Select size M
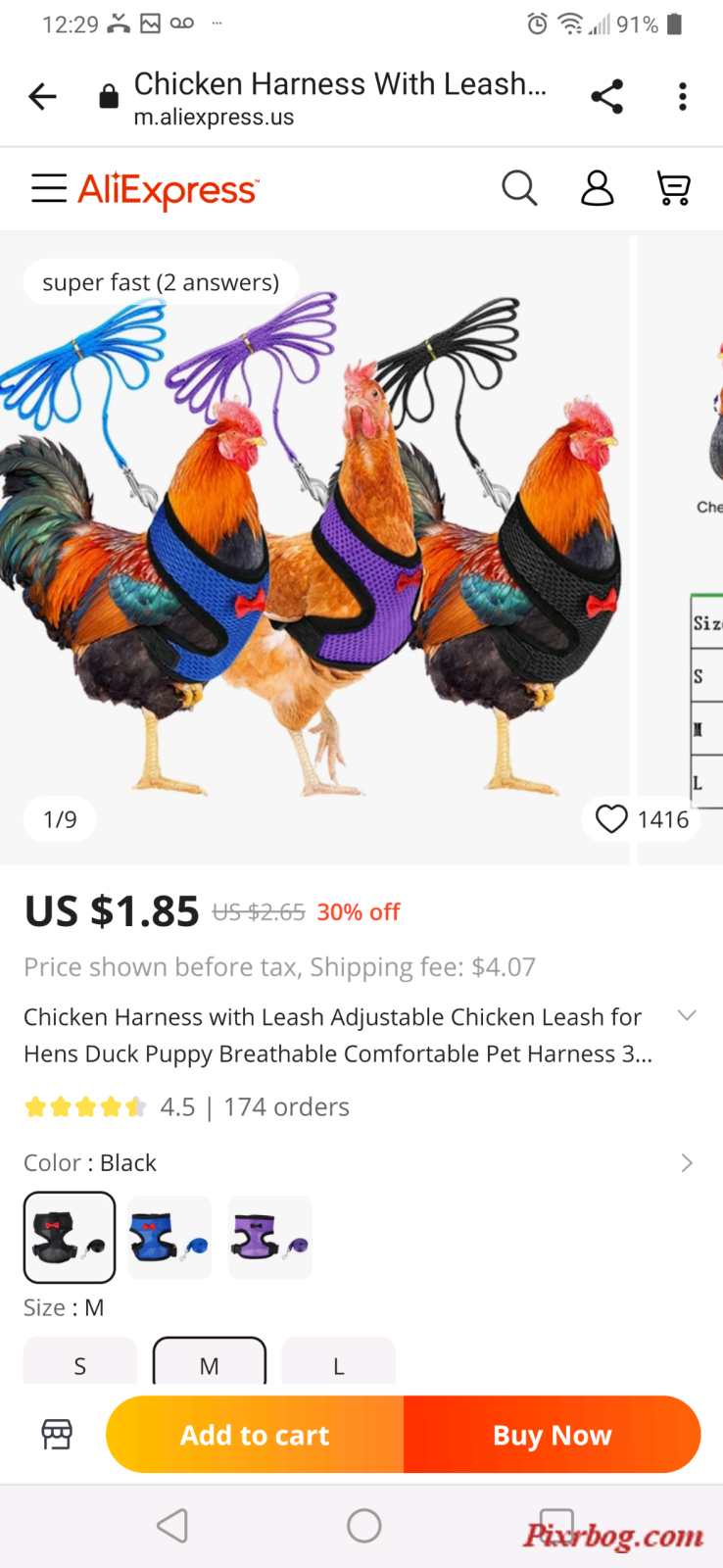This screenshot has height=1568, width=723. (x=210, y=1364)
